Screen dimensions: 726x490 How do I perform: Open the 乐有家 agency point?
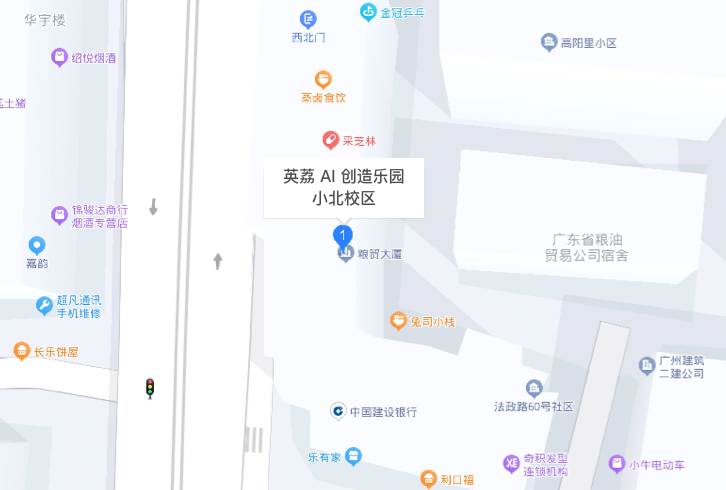353,457
